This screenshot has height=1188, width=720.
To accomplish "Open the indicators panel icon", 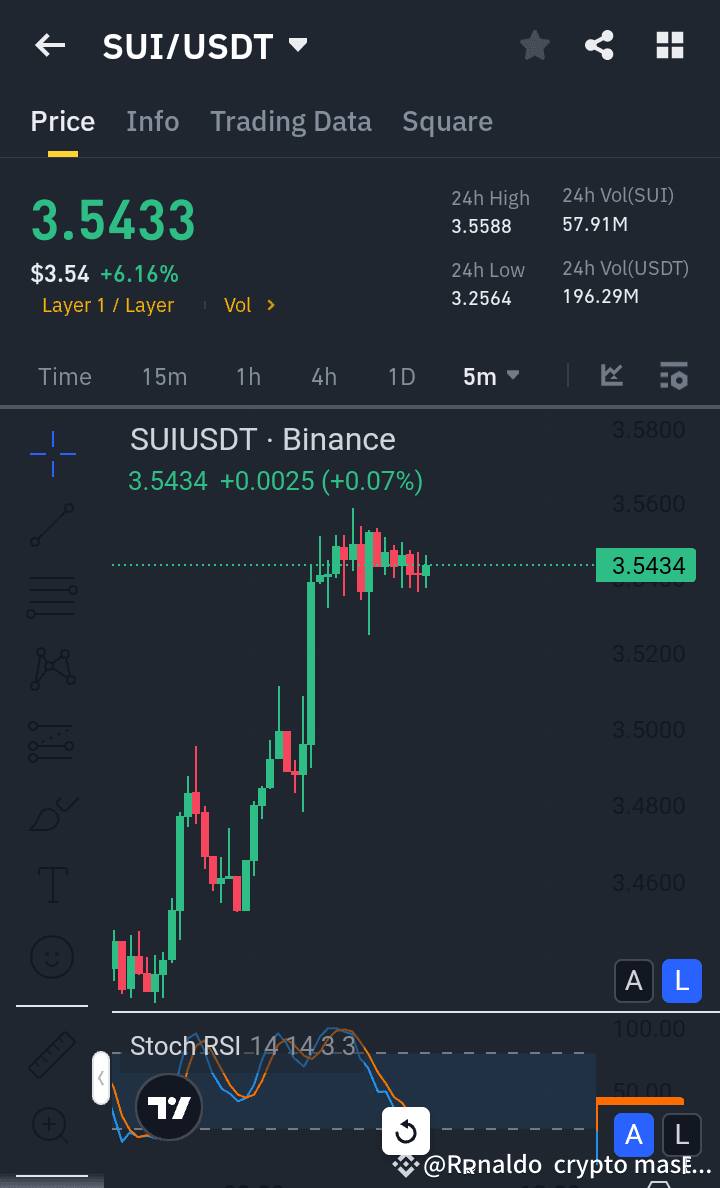I will [611, 376].
